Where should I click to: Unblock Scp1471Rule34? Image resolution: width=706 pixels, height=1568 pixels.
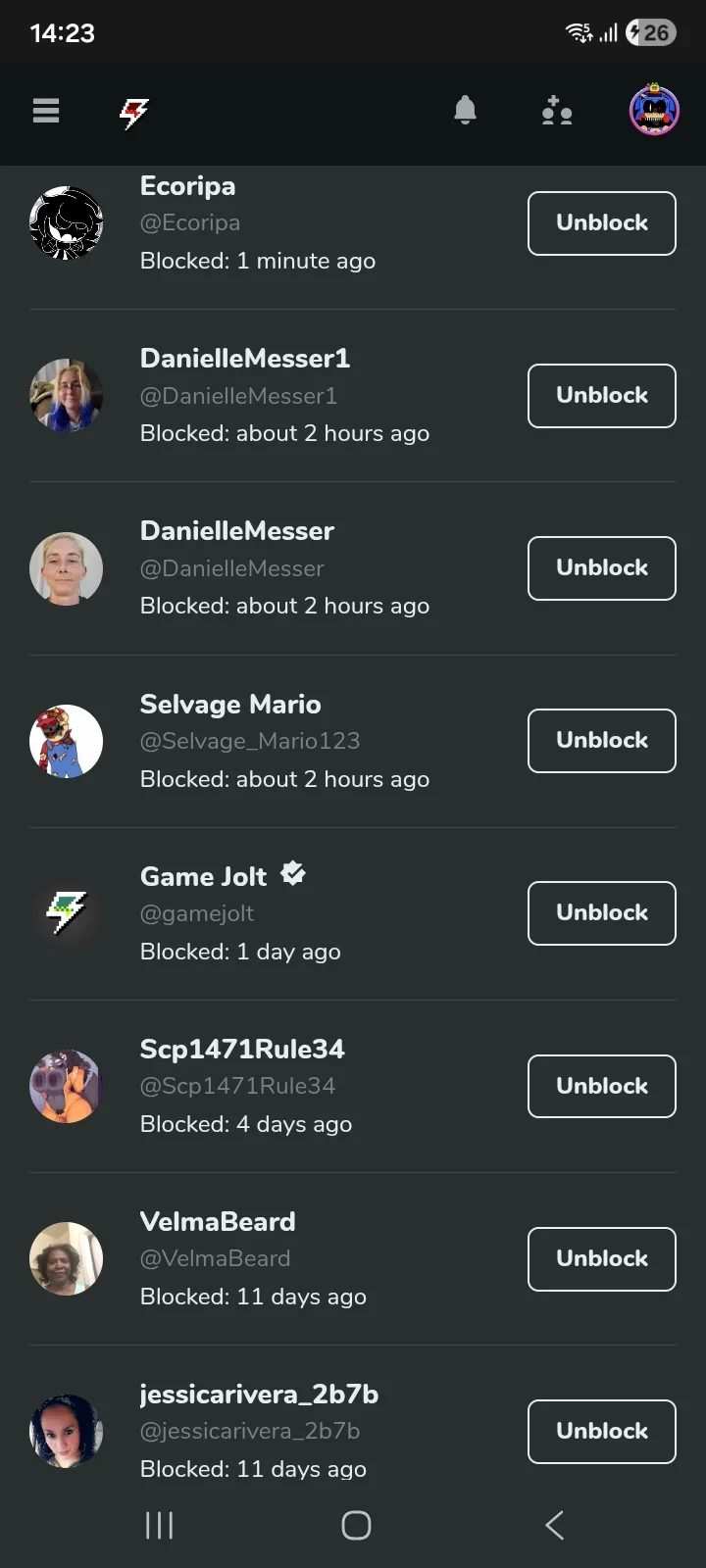coord(601,1086)
